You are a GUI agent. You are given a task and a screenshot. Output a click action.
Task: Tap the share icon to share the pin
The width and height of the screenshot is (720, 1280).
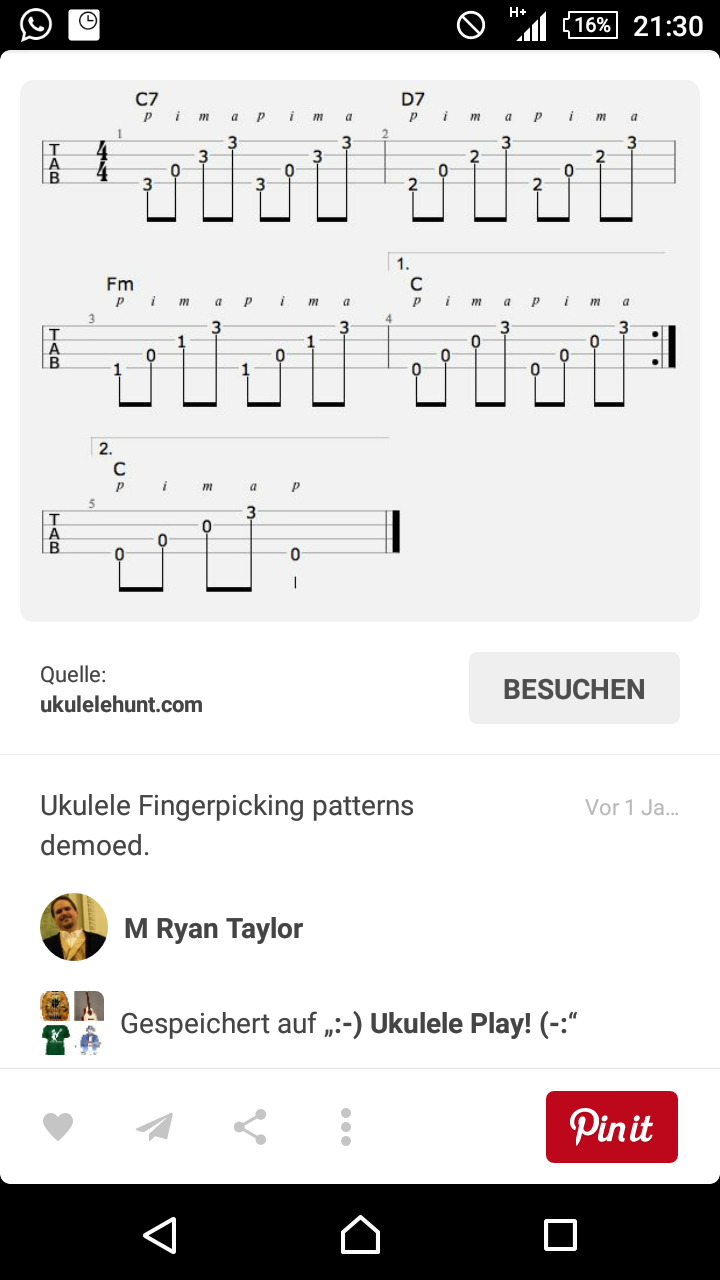click(249, 1126)
